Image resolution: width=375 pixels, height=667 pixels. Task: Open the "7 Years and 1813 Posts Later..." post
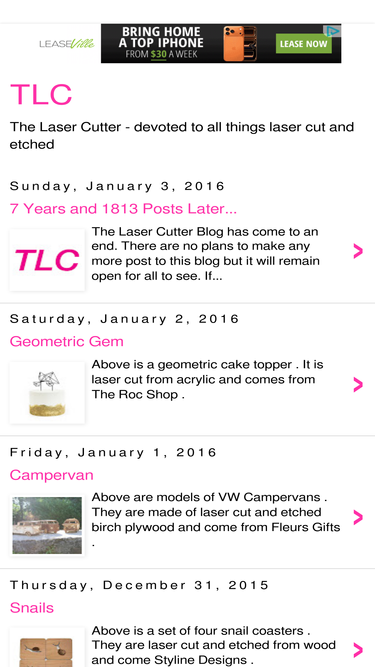coord(123,208)
